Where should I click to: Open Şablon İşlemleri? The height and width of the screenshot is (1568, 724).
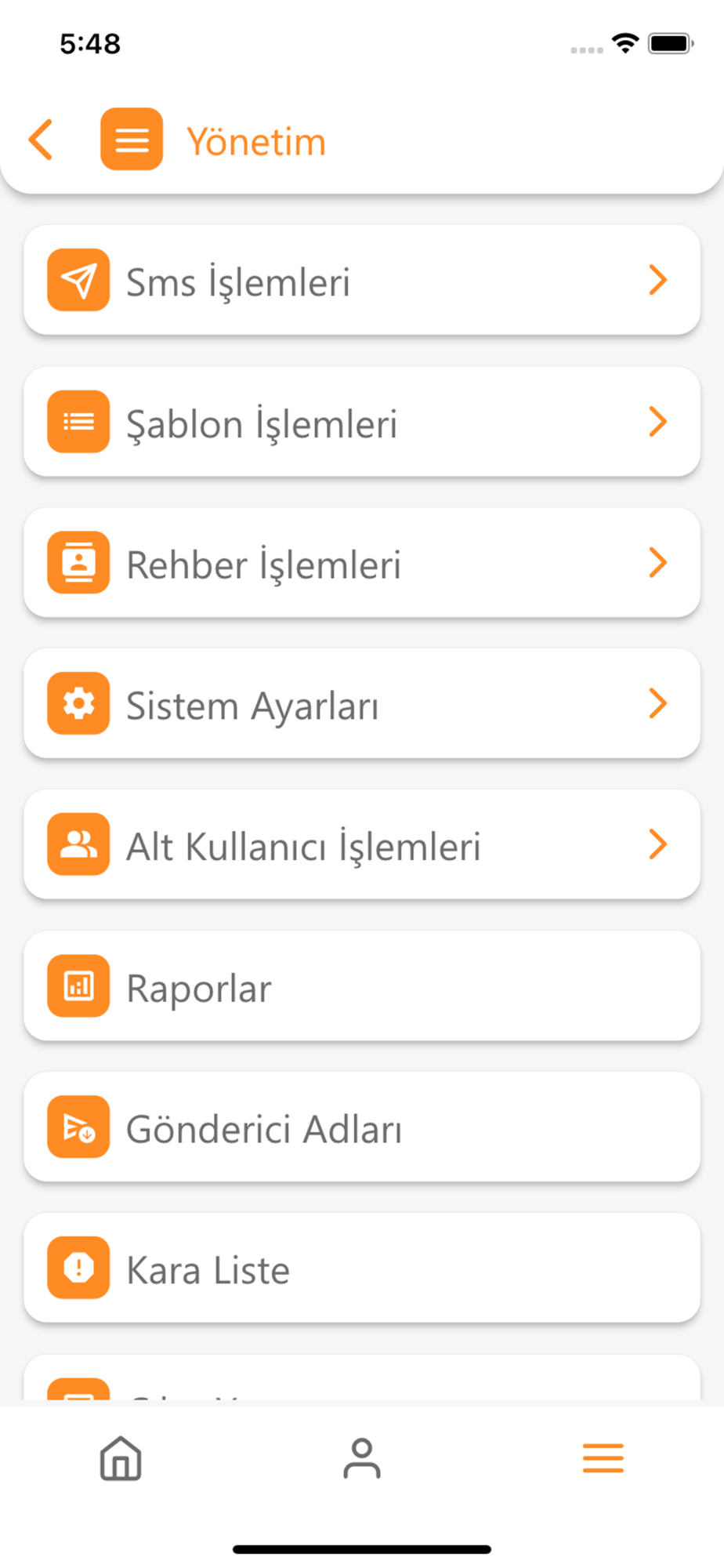pyautogui.click(x=362, y=422)
